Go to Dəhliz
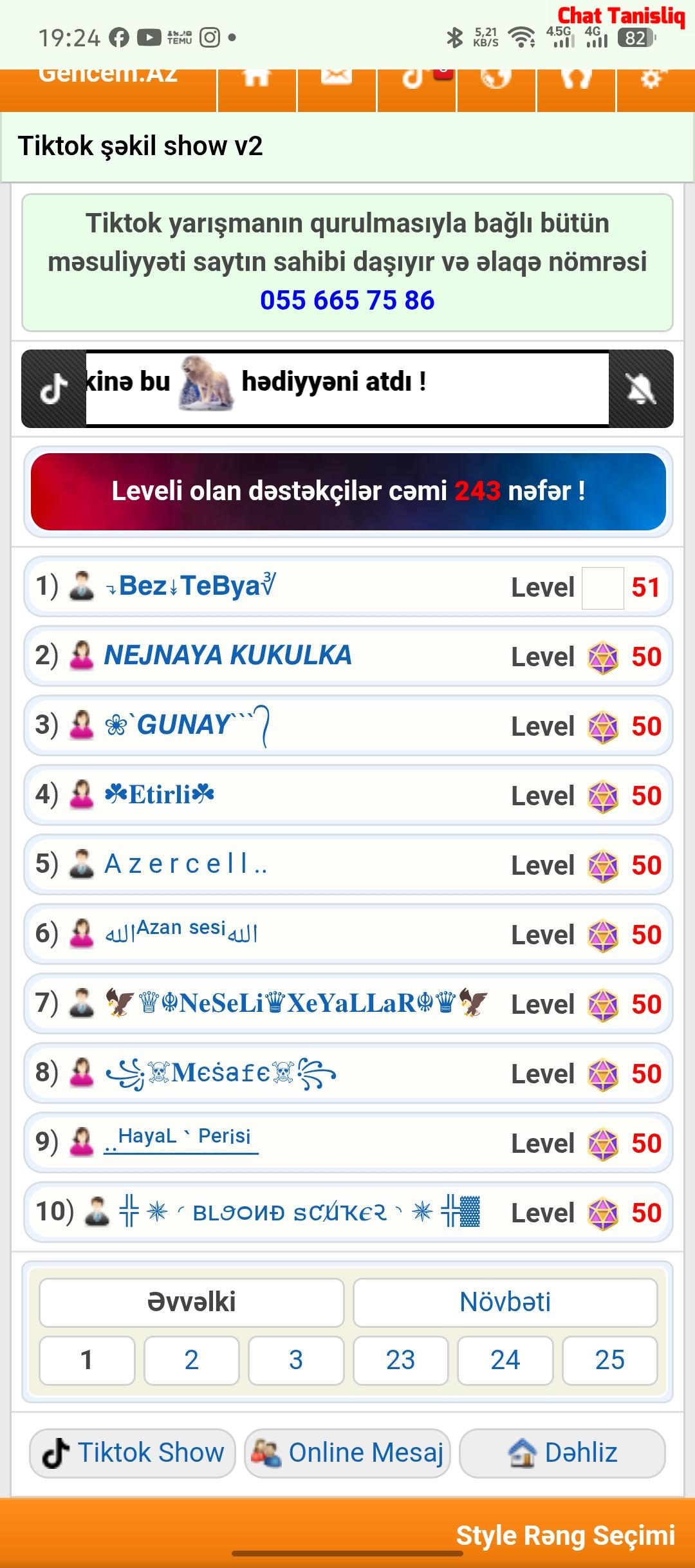 point(562,1453)
